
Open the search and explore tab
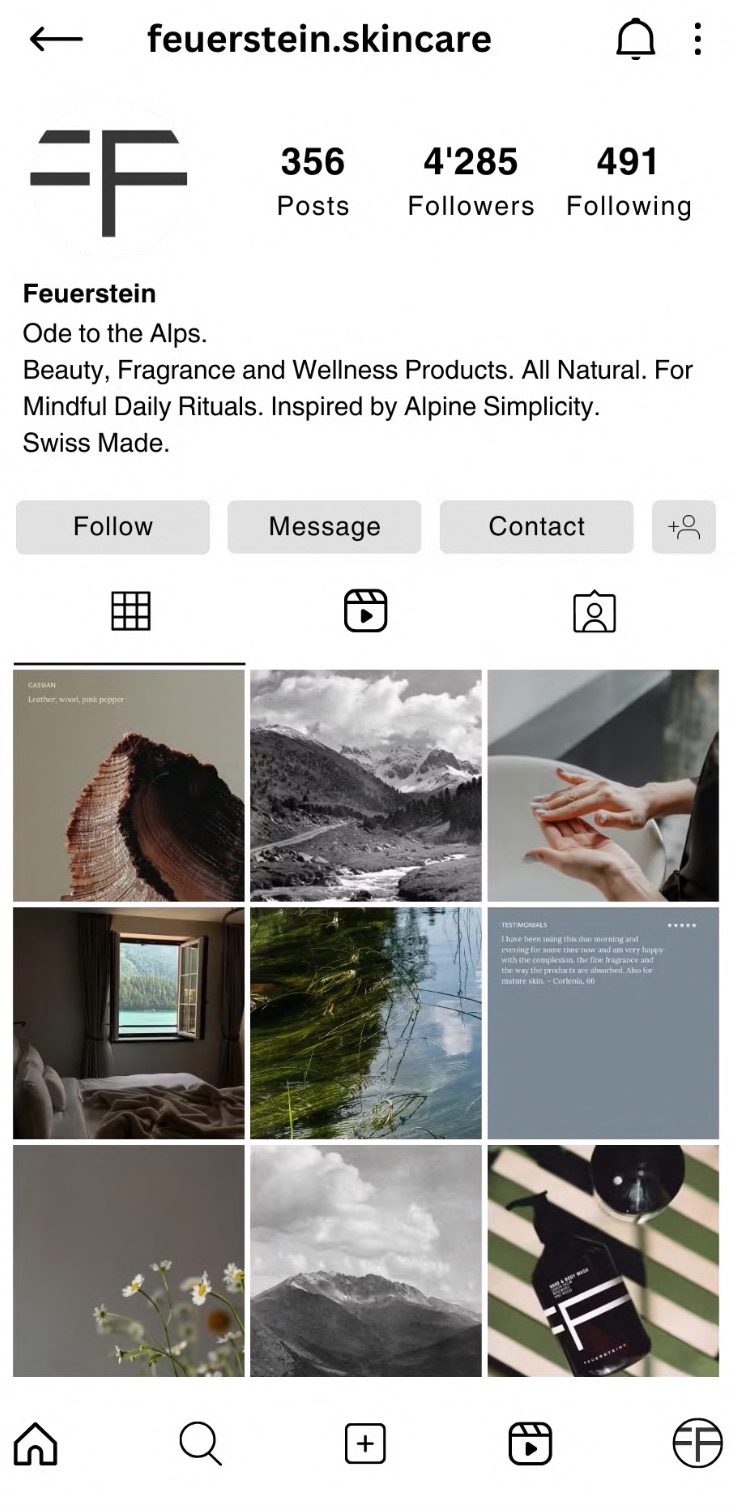200,1444
